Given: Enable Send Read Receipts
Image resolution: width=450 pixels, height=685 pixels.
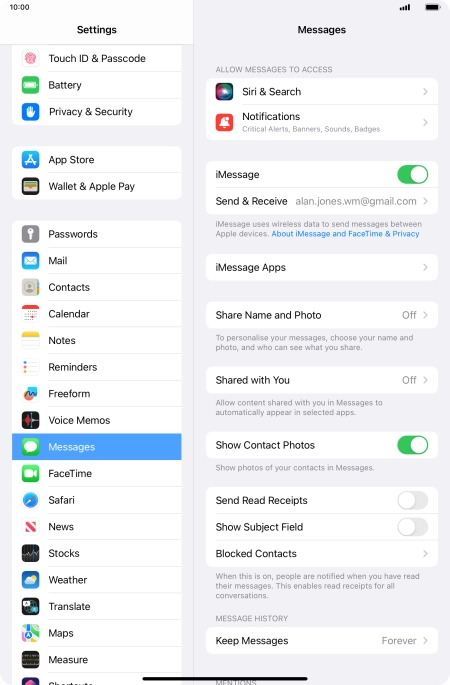Looking at the screenshot, I should point(412,500).
